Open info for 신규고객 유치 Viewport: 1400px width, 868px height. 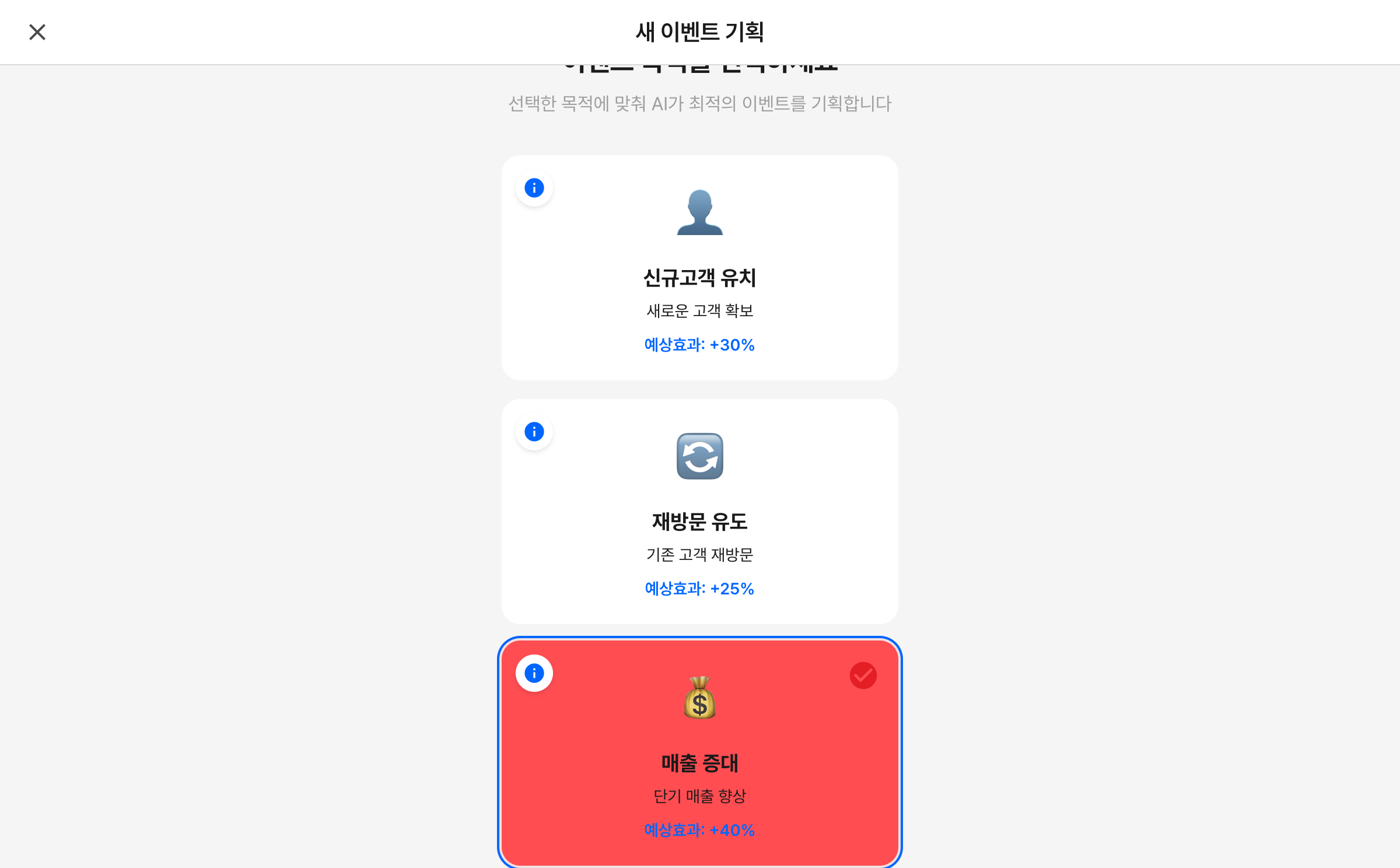[534, 188]
